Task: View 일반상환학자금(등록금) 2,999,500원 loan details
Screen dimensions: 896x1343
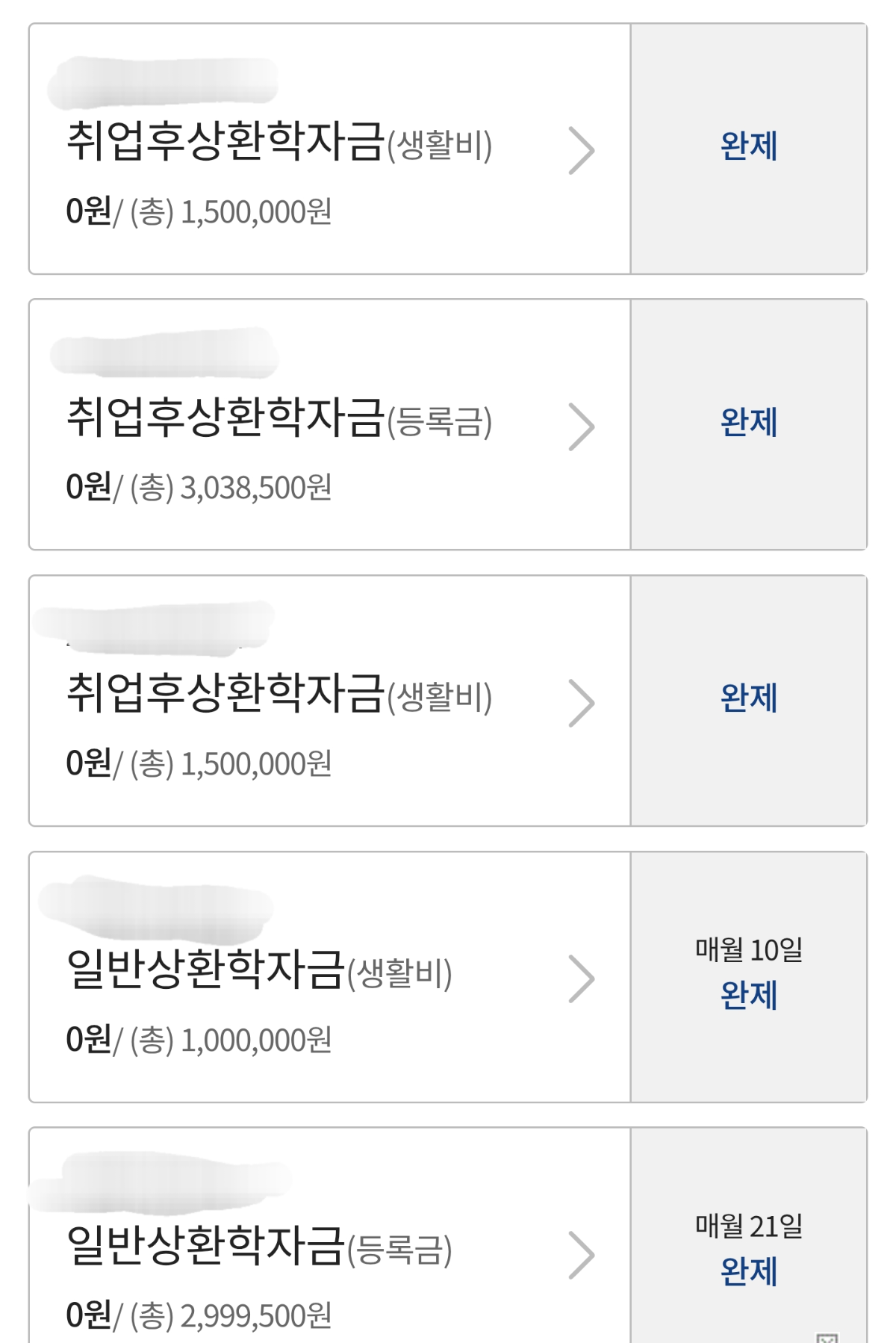Action: [x=581, y=1255]
